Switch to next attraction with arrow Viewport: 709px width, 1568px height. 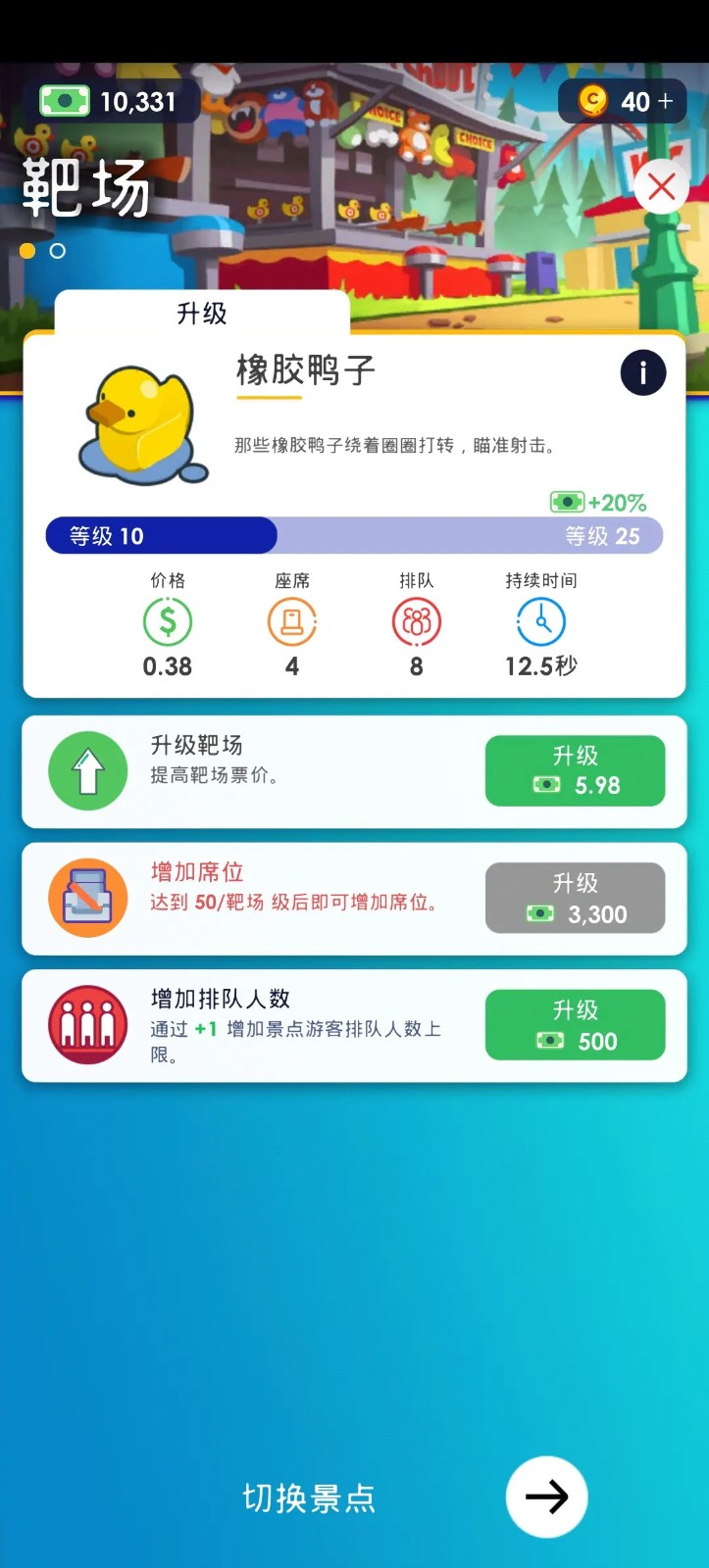[x=546, y=1496]
